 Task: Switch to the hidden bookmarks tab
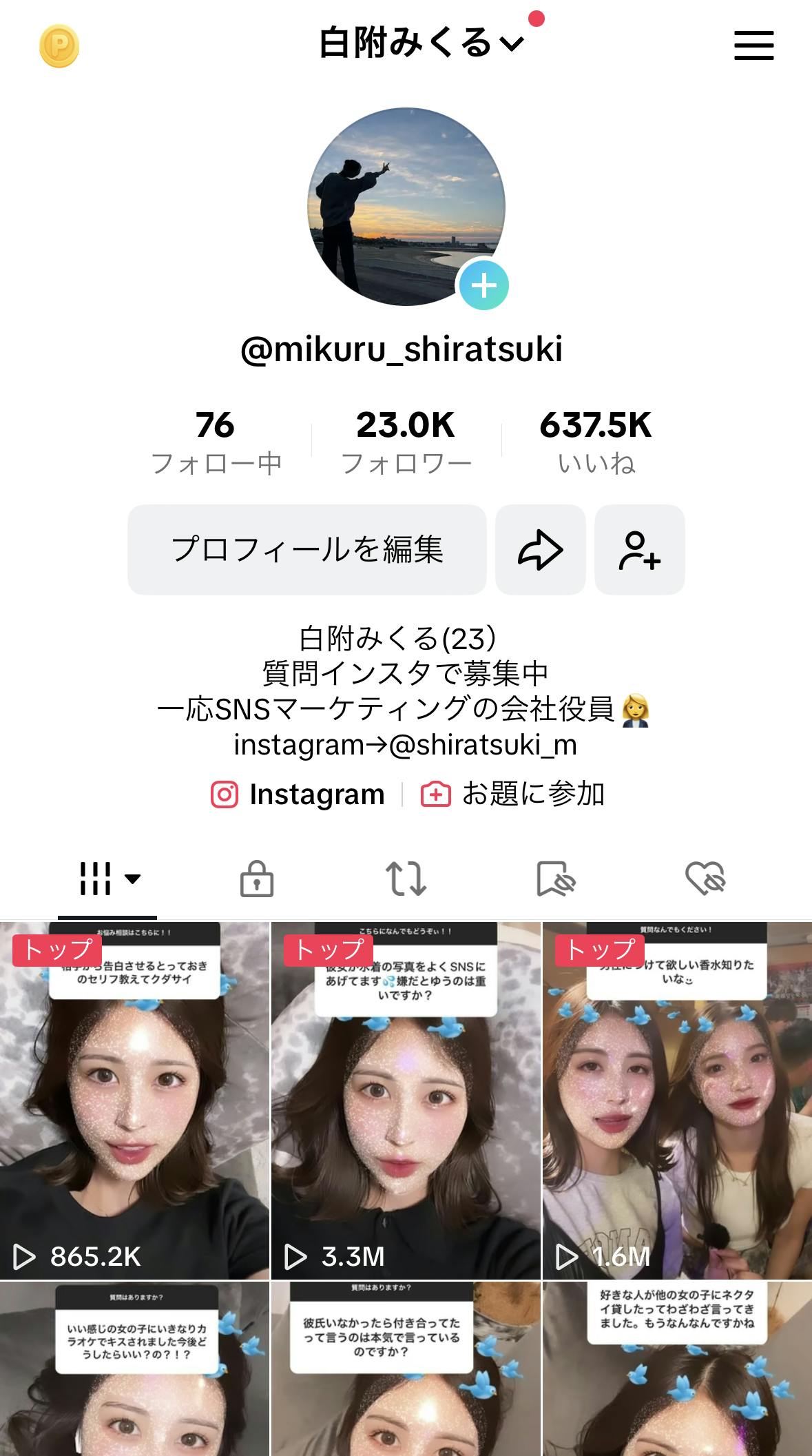555,879
